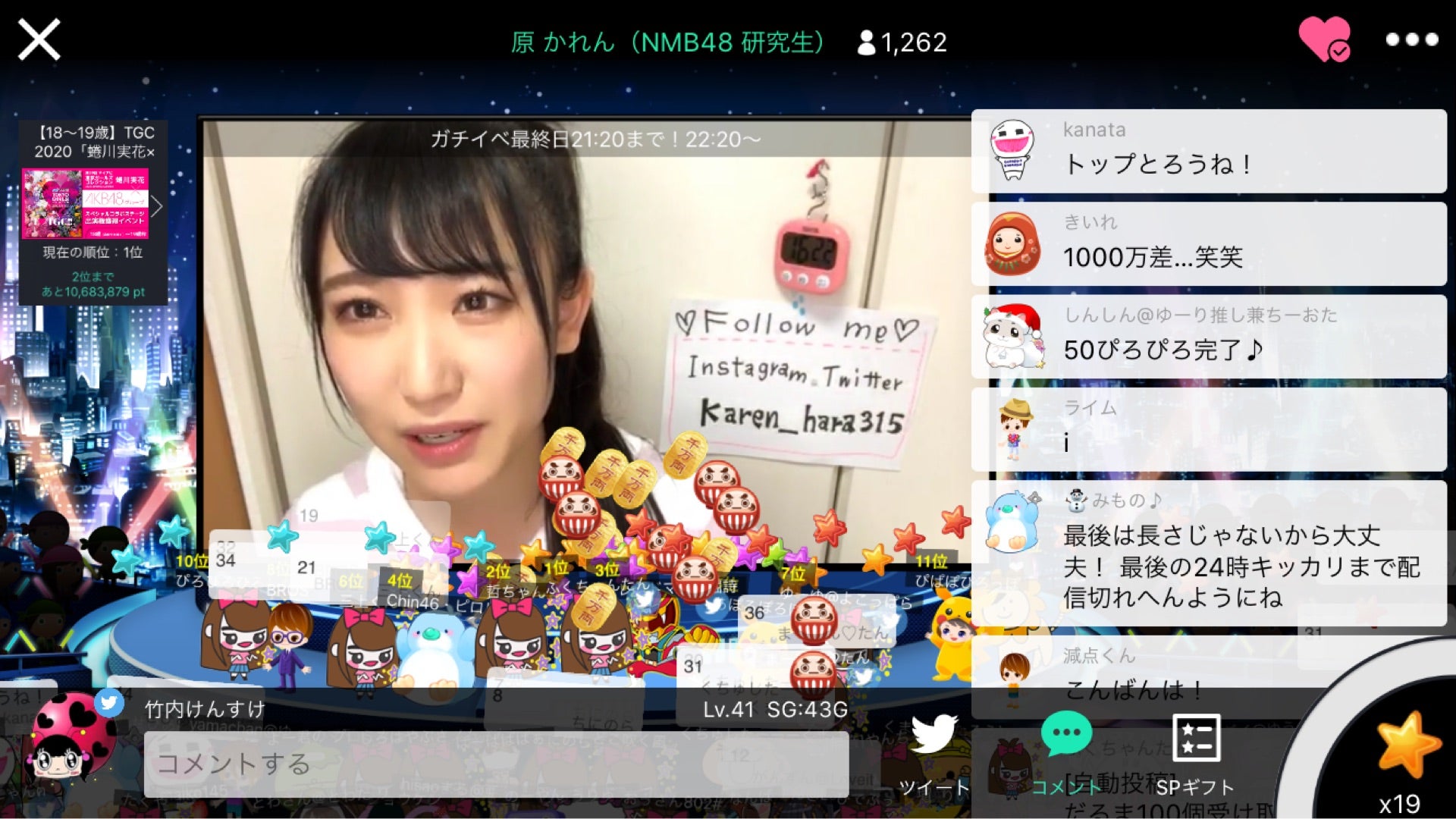Tap your ladybug avatar icon
This screenshot has width=1456, height=819.
70,743
